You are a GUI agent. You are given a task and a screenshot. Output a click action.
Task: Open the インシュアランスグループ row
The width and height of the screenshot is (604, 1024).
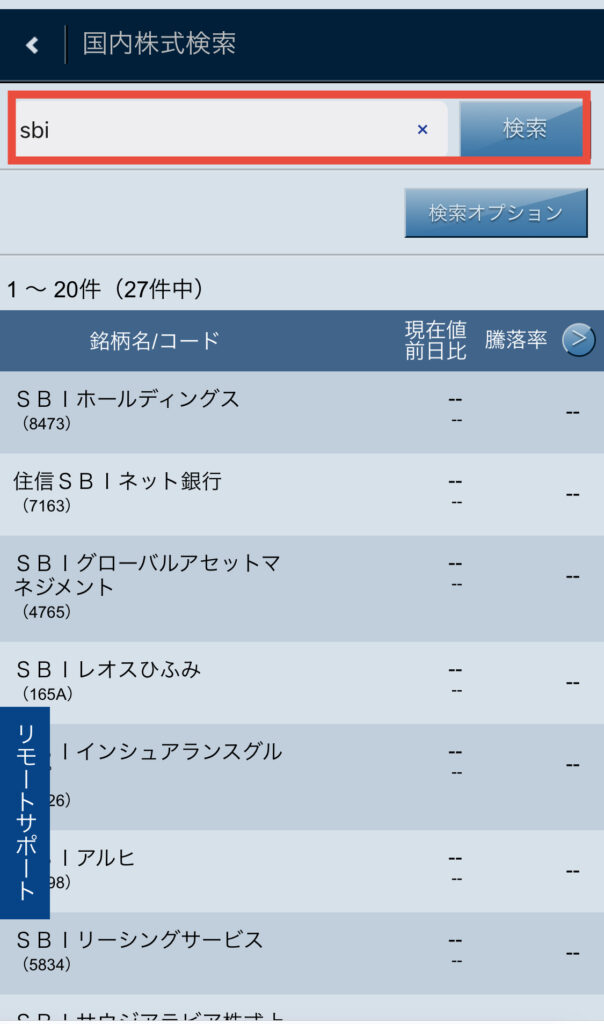tap(326, 777)
